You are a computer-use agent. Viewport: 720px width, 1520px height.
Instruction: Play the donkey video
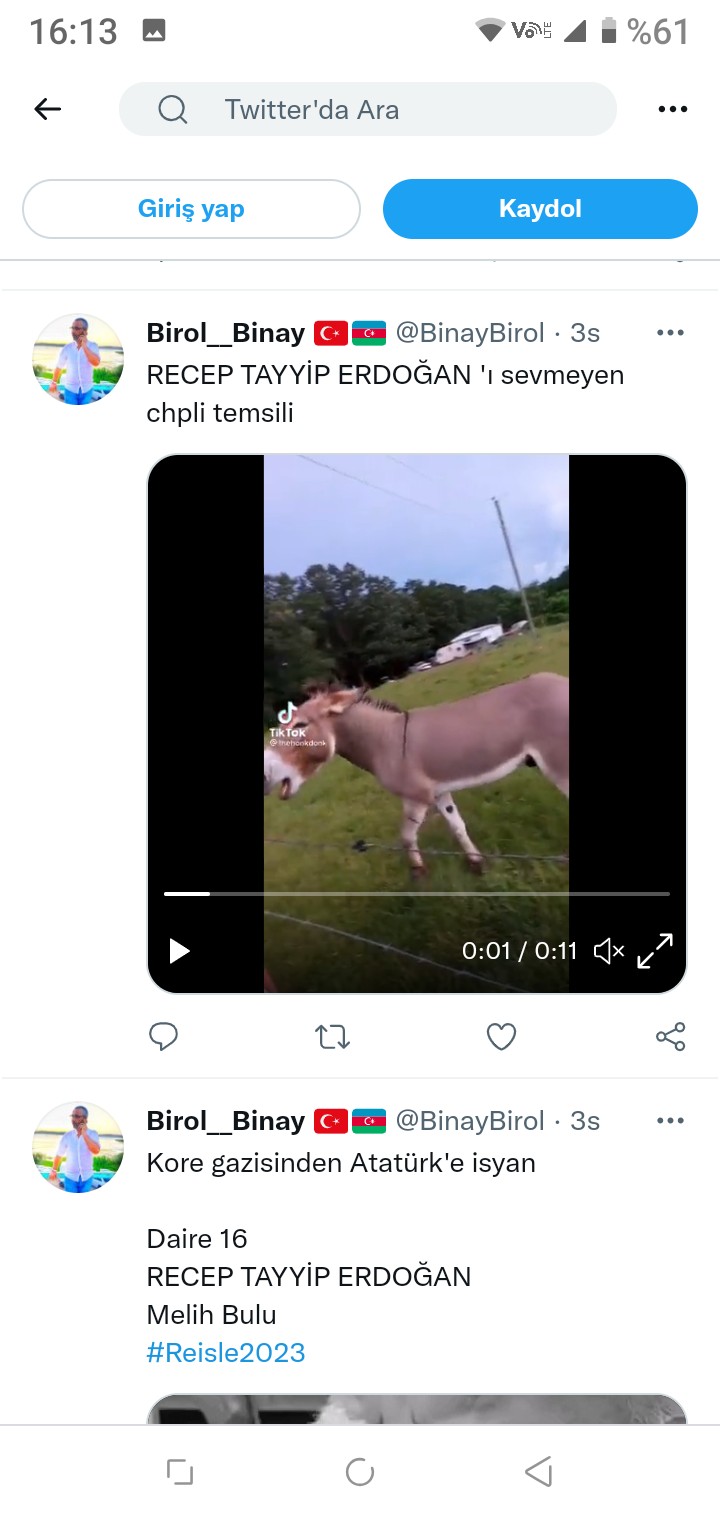pyautogui.click(x=180, y=951)
